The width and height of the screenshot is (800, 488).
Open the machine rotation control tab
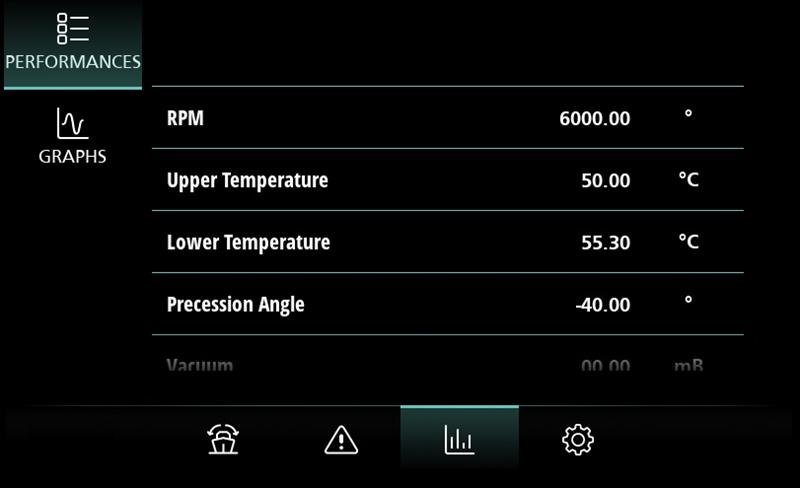pos(223,439)
